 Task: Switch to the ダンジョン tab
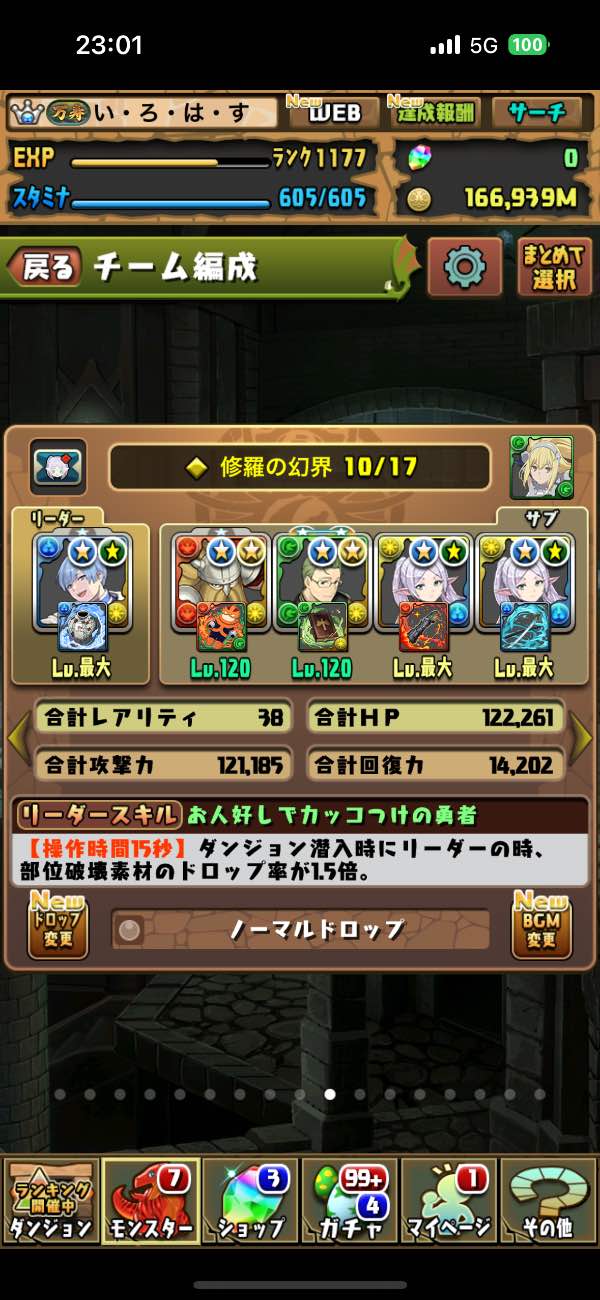pyautogui.click(x=50, y=1201)
